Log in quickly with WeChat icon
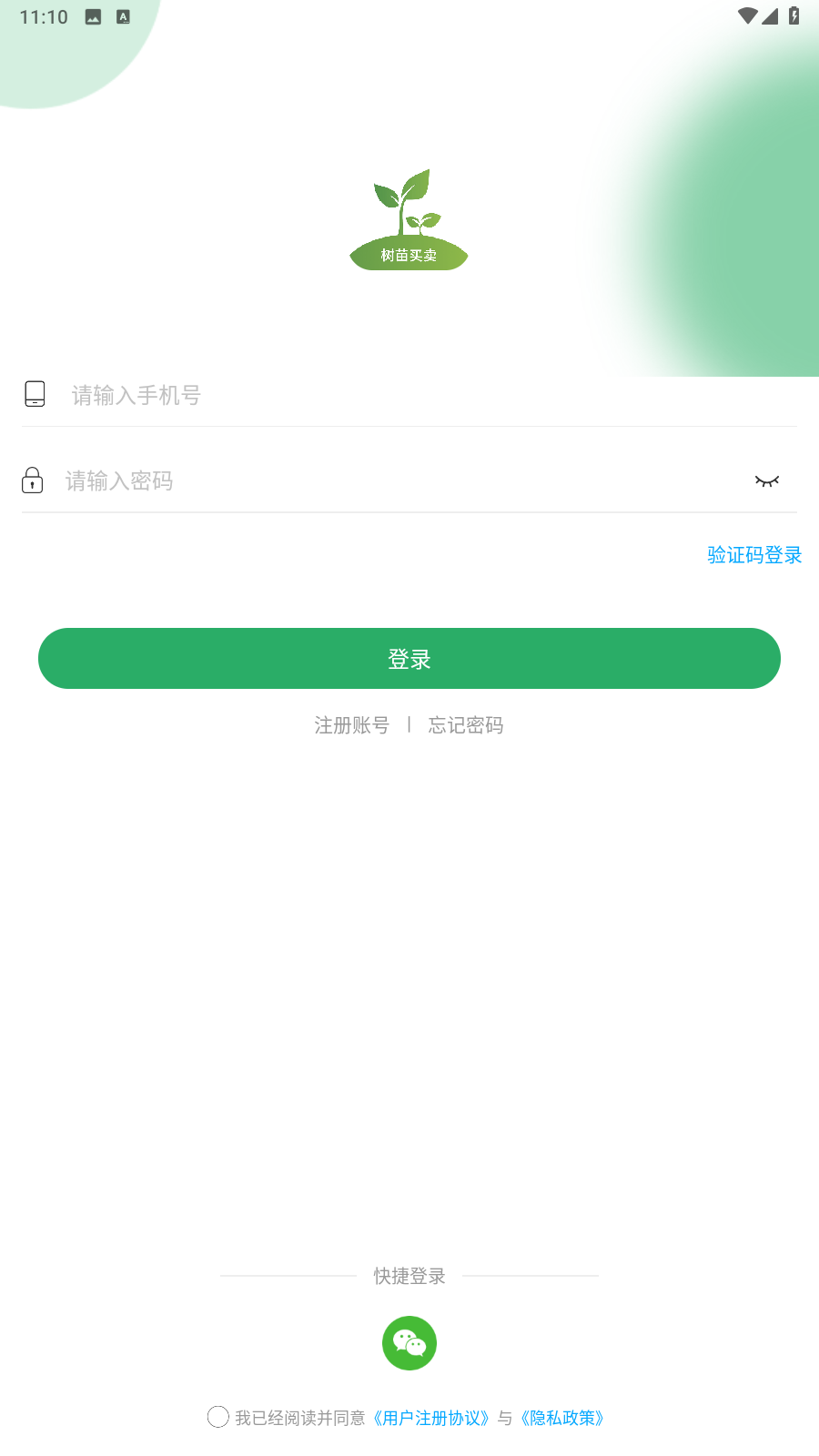Image resolution: width=819 pixels, height=1456 pixels. coord(409,1343)
